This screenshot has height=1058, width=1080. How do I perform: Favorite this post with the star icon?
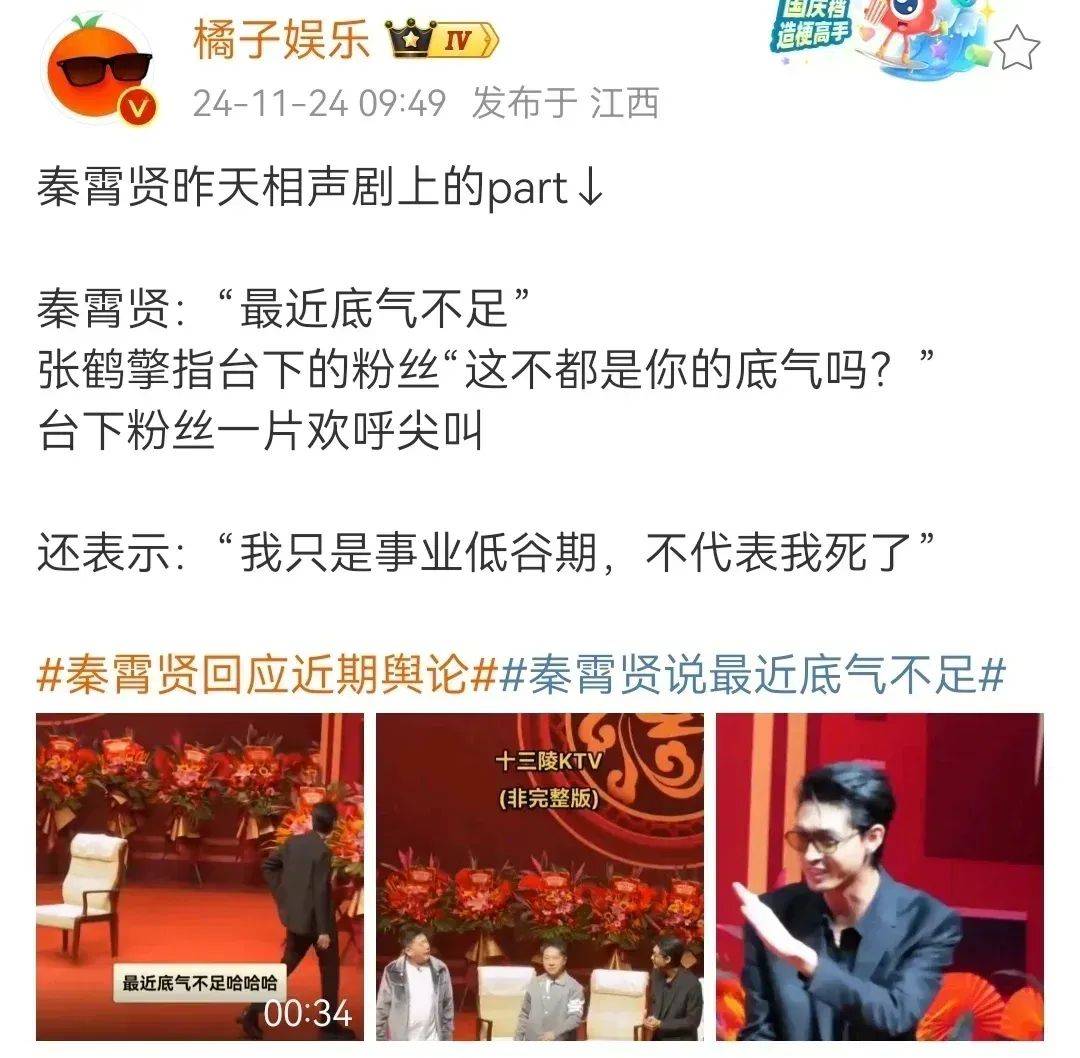tap(1018, 48)
